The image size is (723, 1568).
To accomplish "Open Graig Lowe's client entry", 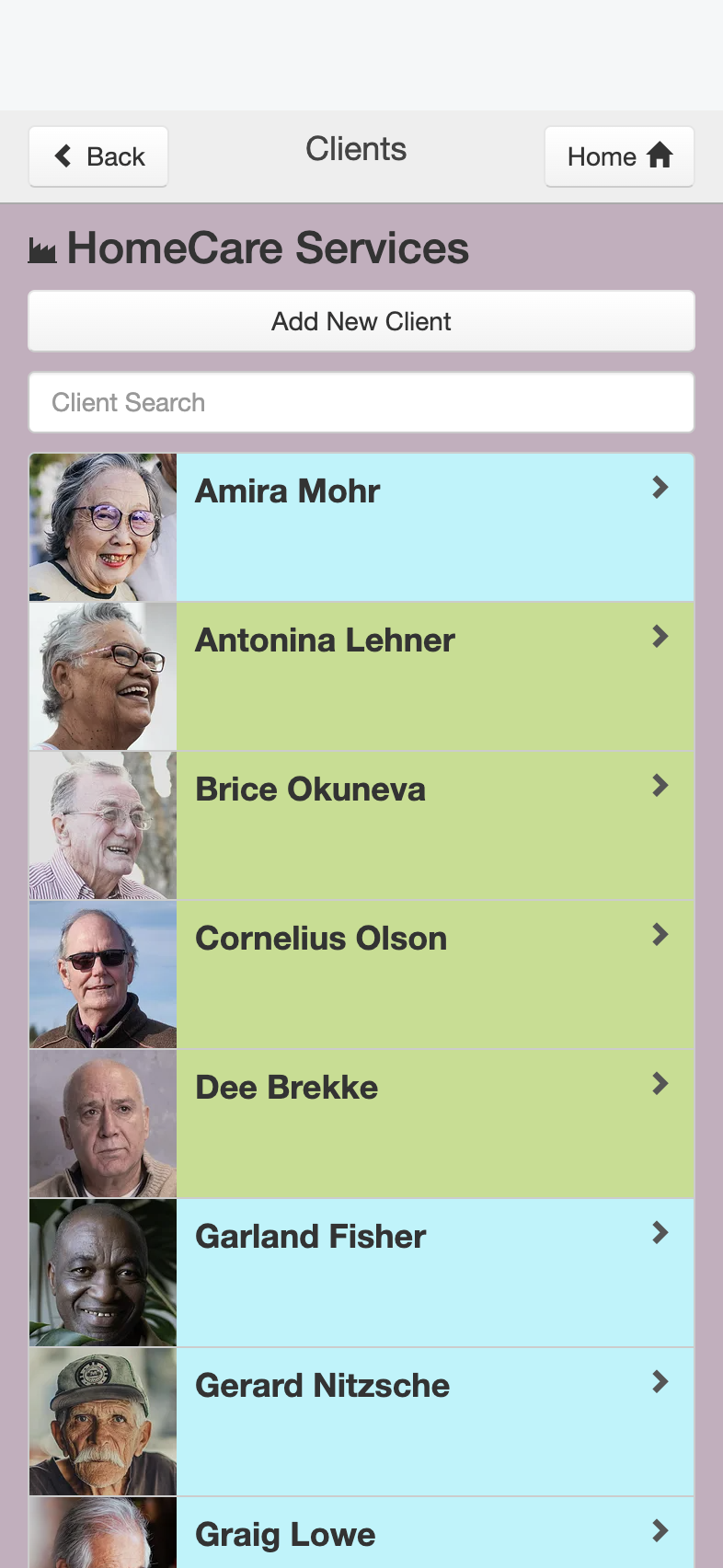I will (361, 1533).
